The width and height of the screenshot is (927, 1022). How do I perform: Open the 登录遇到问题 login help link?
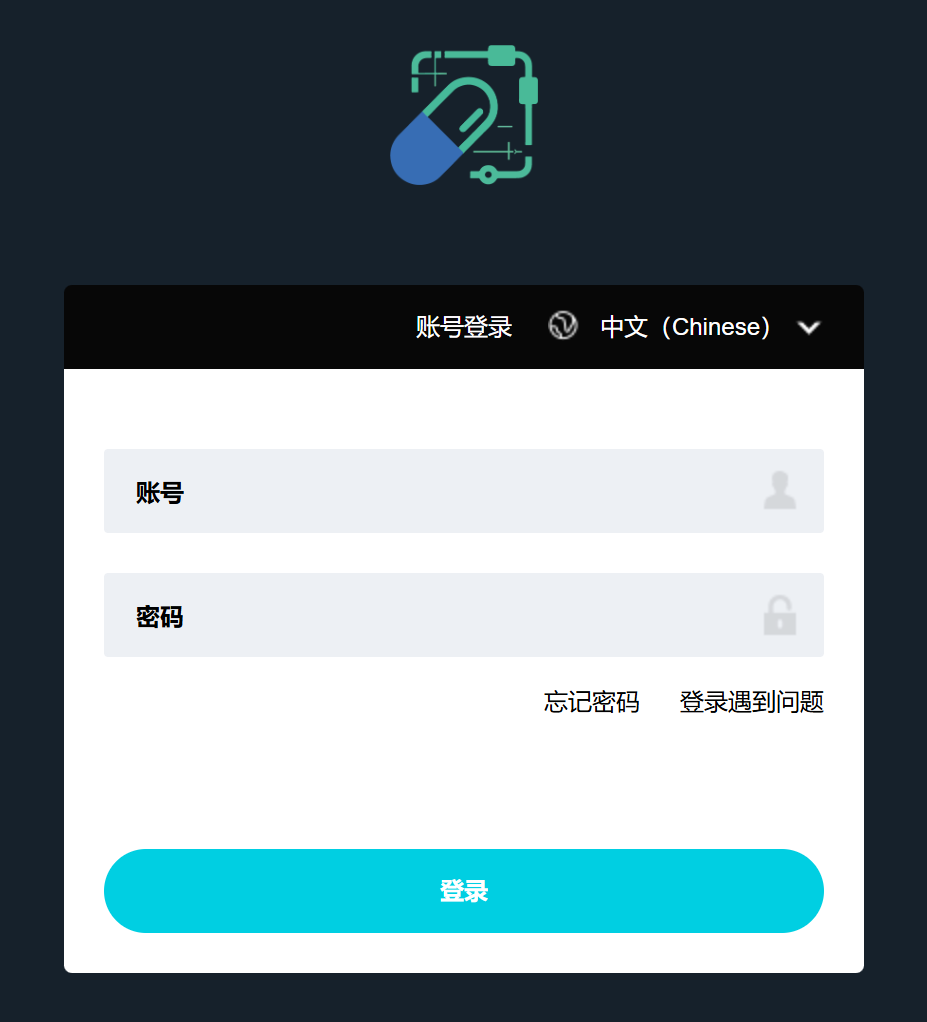751,702
